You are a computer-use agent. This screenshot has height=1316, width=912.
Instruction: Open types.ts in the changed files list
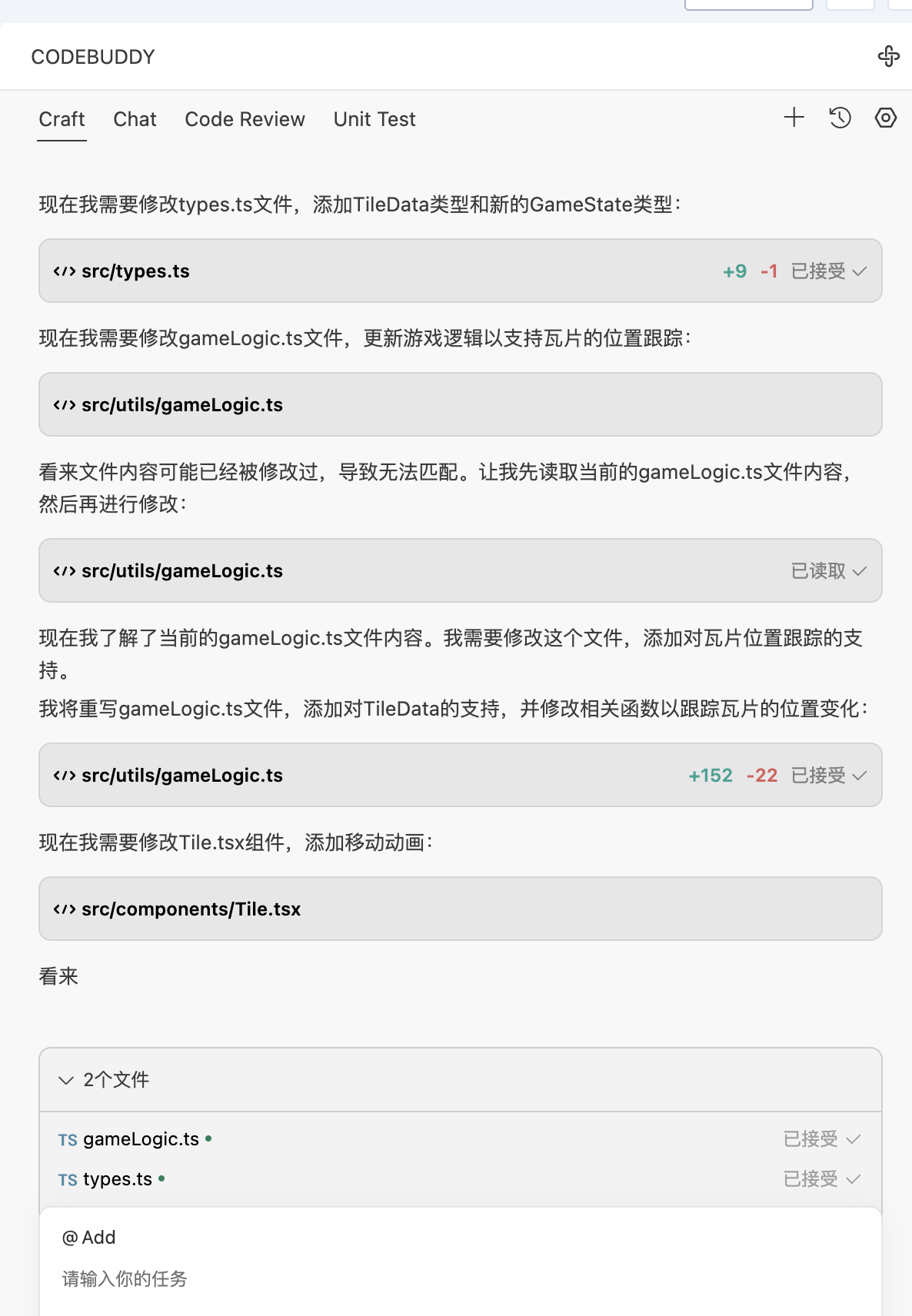(x=118, y=1179)
